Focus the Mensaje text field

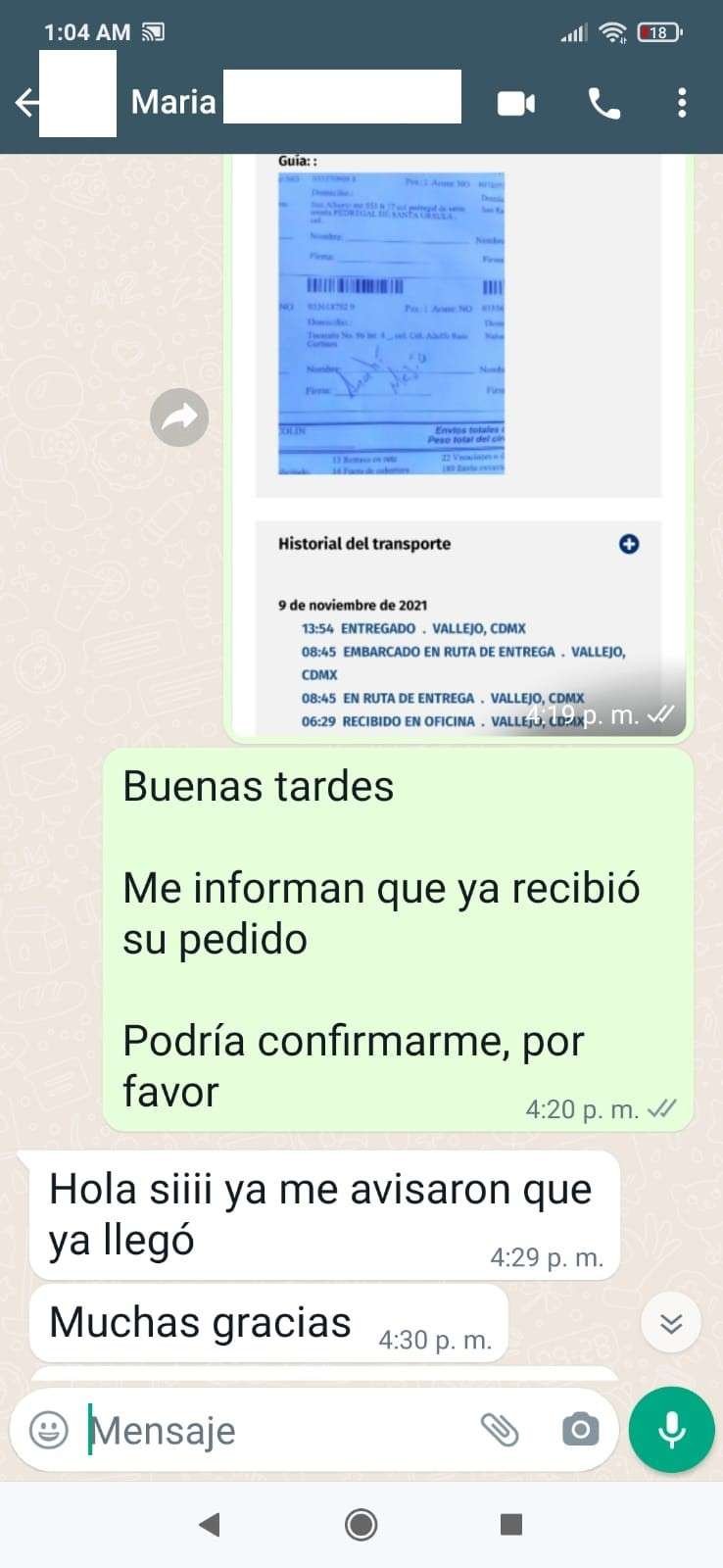pyautogui.click(x=274, y=1431)
